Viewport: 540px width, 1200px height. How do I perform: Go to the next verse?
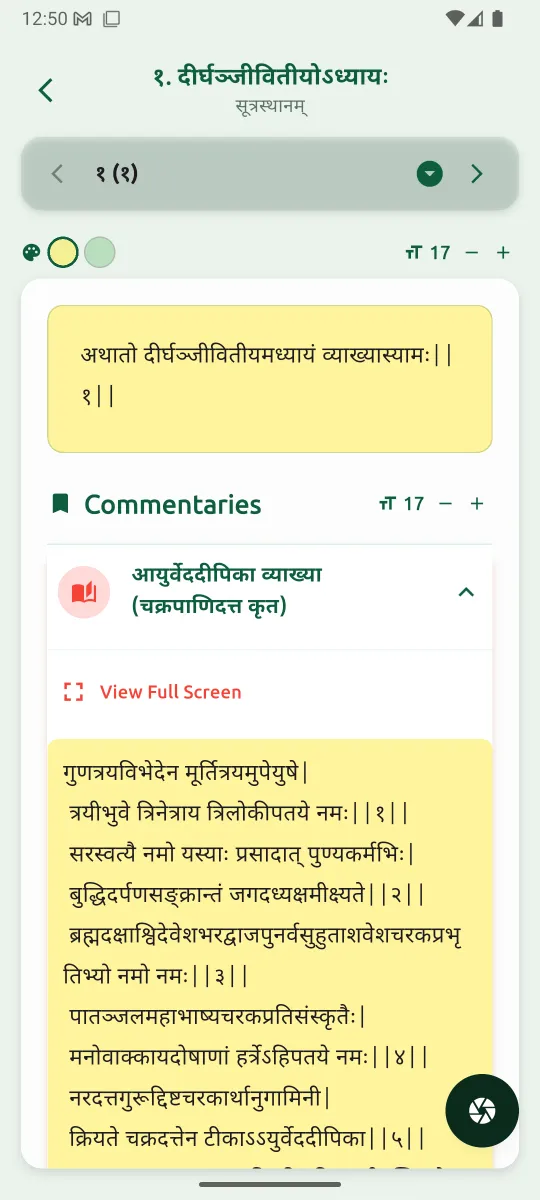click(x=477, y=174)
